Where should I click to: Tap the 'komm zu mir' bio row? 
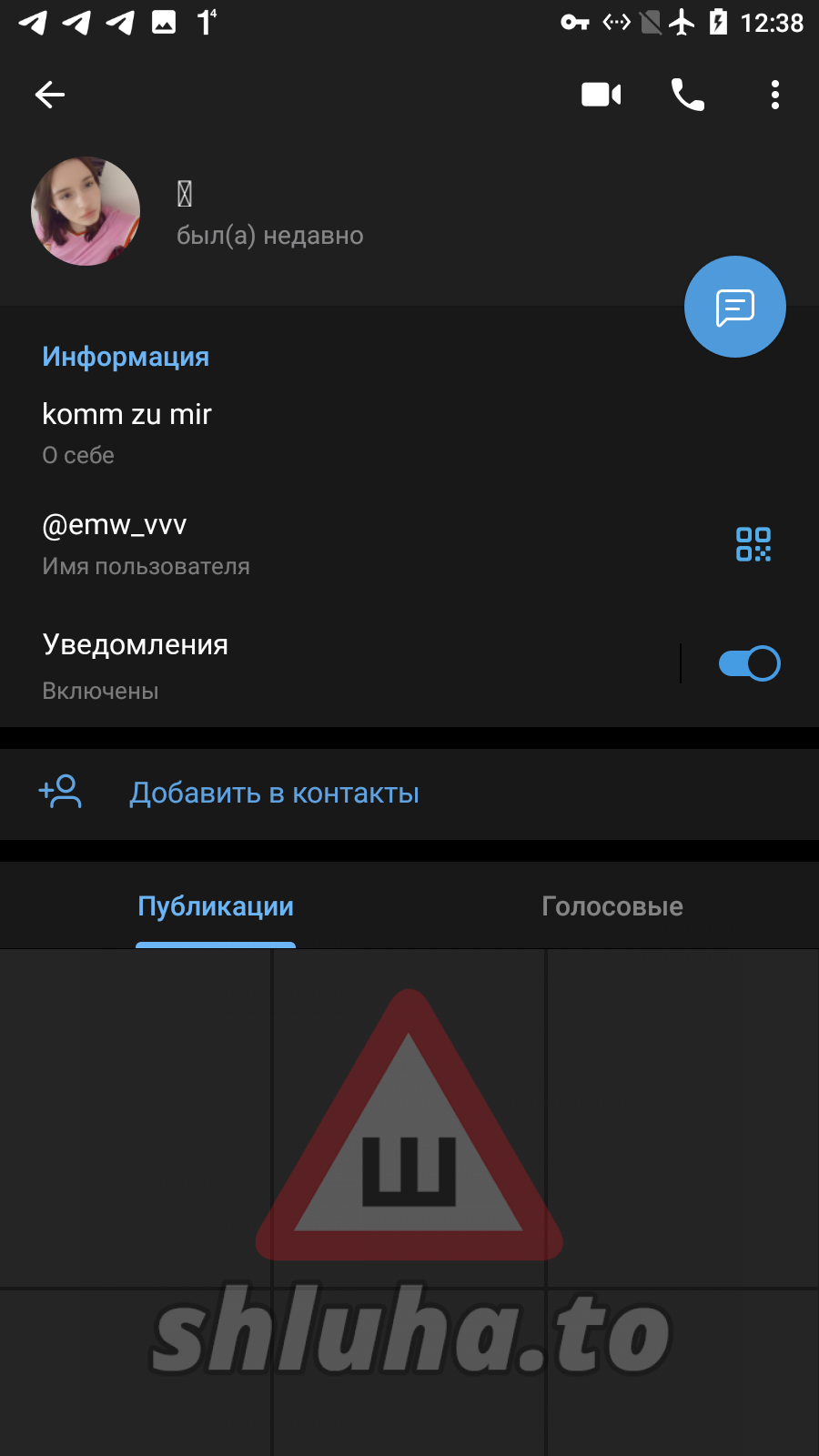273,431
